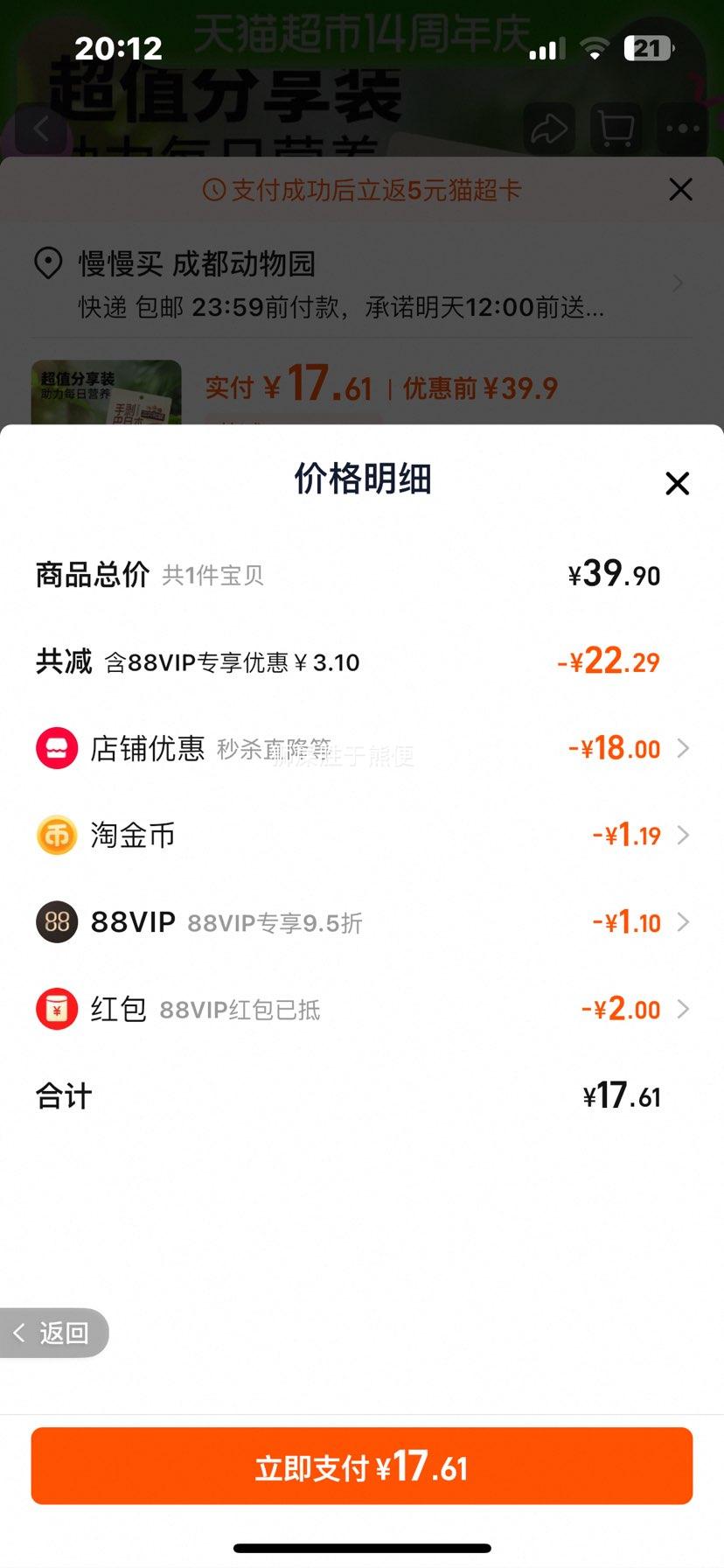Tap the more options ellipsis icon
This screenshot has width=724, height=1568.
coord(681,128)
